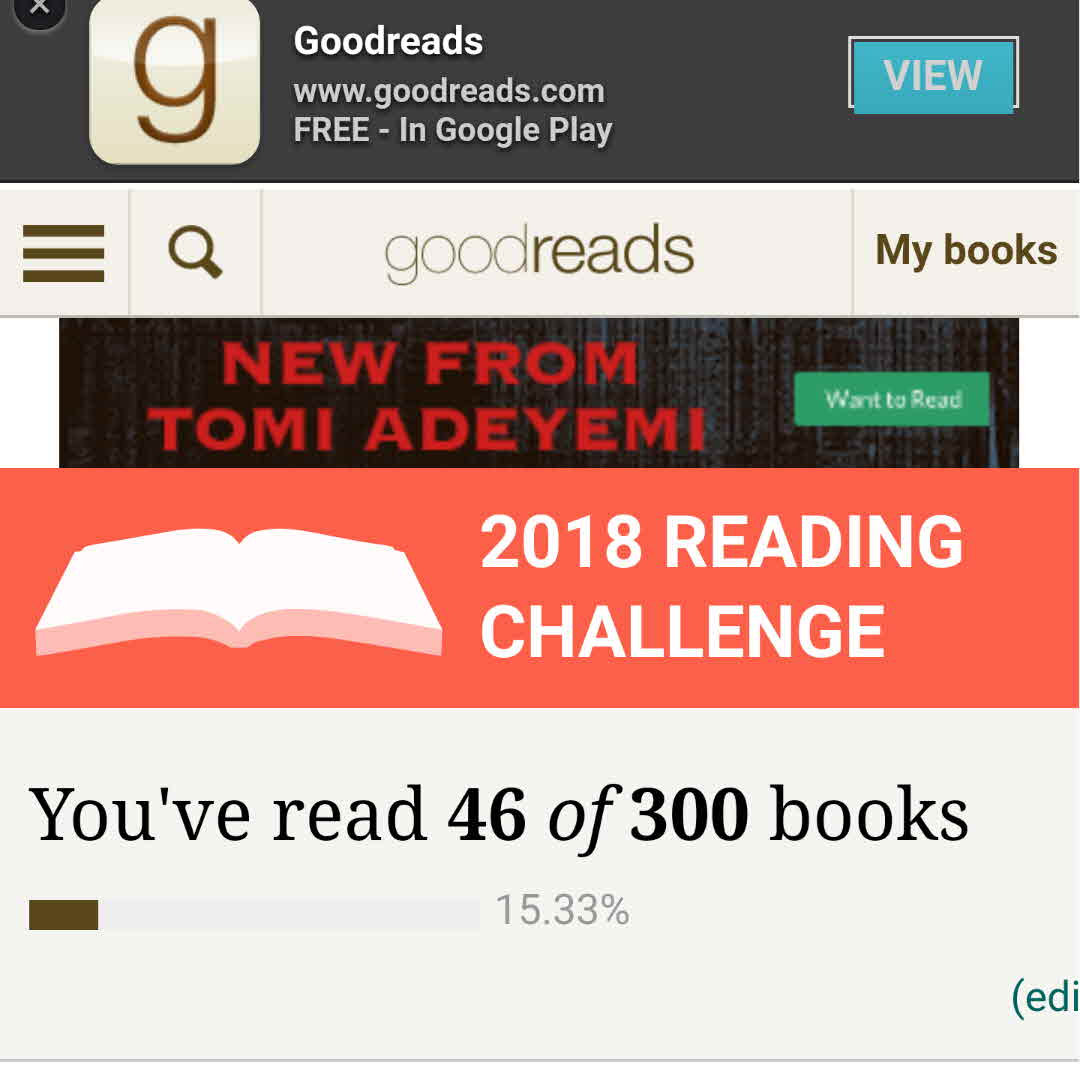The width and height of the screenshot is (1080, 1080).
Task: Open the search magnifier
Action: (x=195, y=253)
